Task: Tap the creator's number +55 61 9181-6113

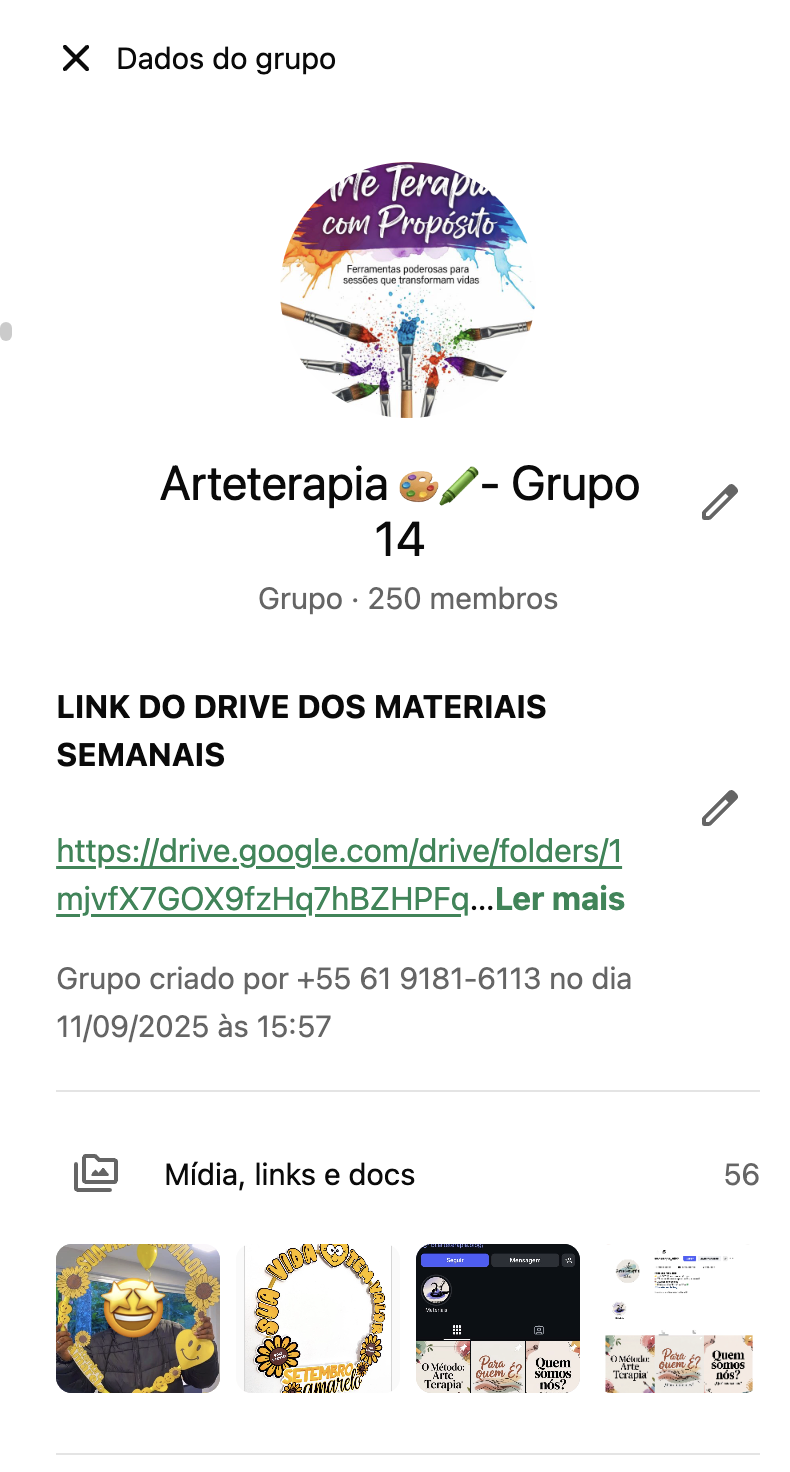Action: (470, 978)
